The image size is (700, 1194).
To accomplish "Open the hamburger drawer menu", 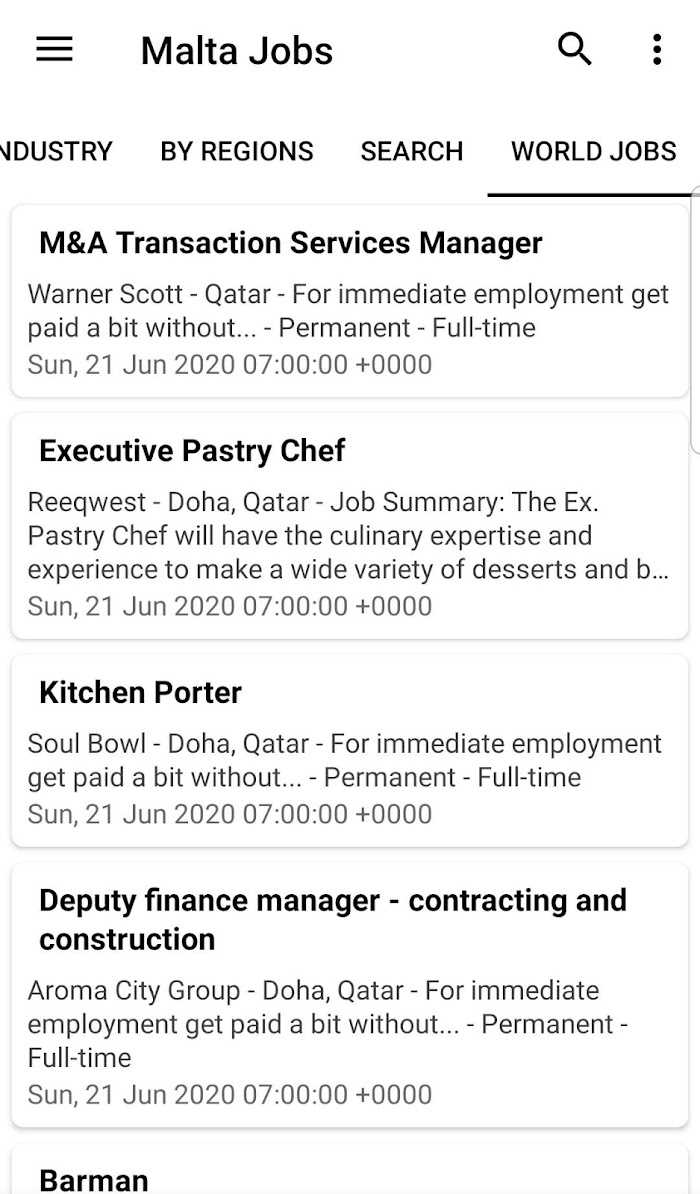I will tap(54, 50).
